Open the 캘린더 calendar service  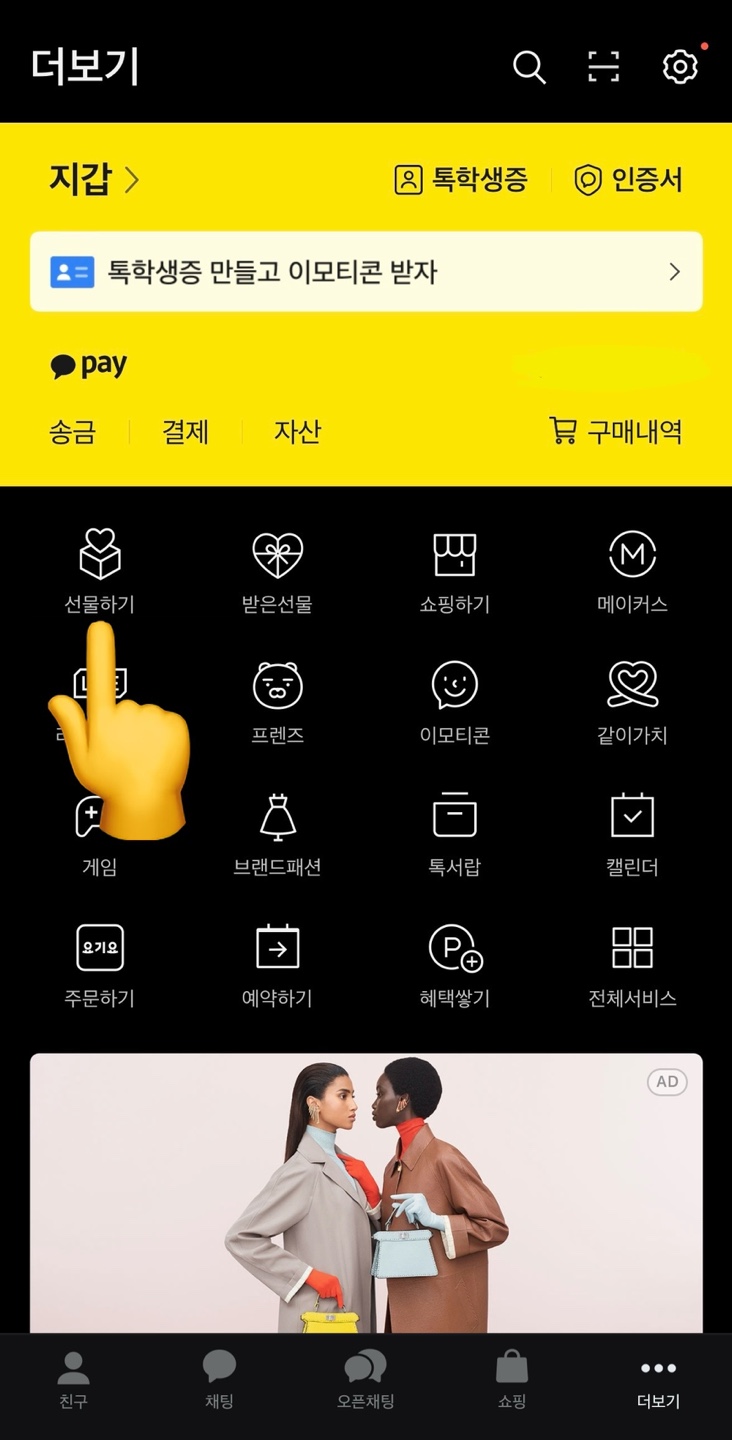tap(632, 830)
